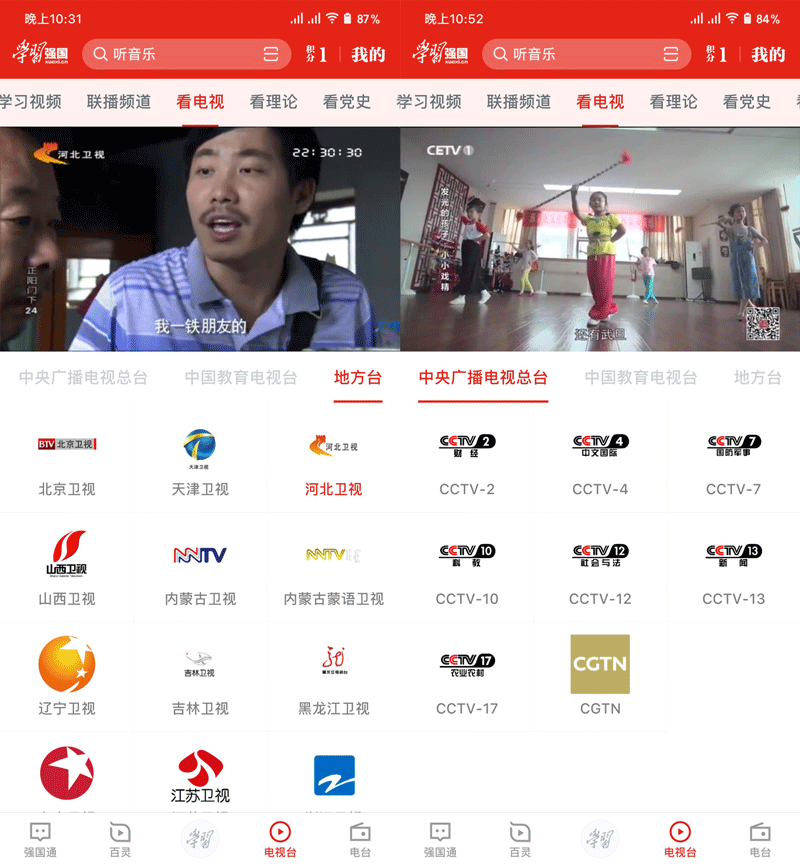Tap the CCTV-2 财经 channel
The height and width of the screenshot is (867, 800).
click(467, 460)
